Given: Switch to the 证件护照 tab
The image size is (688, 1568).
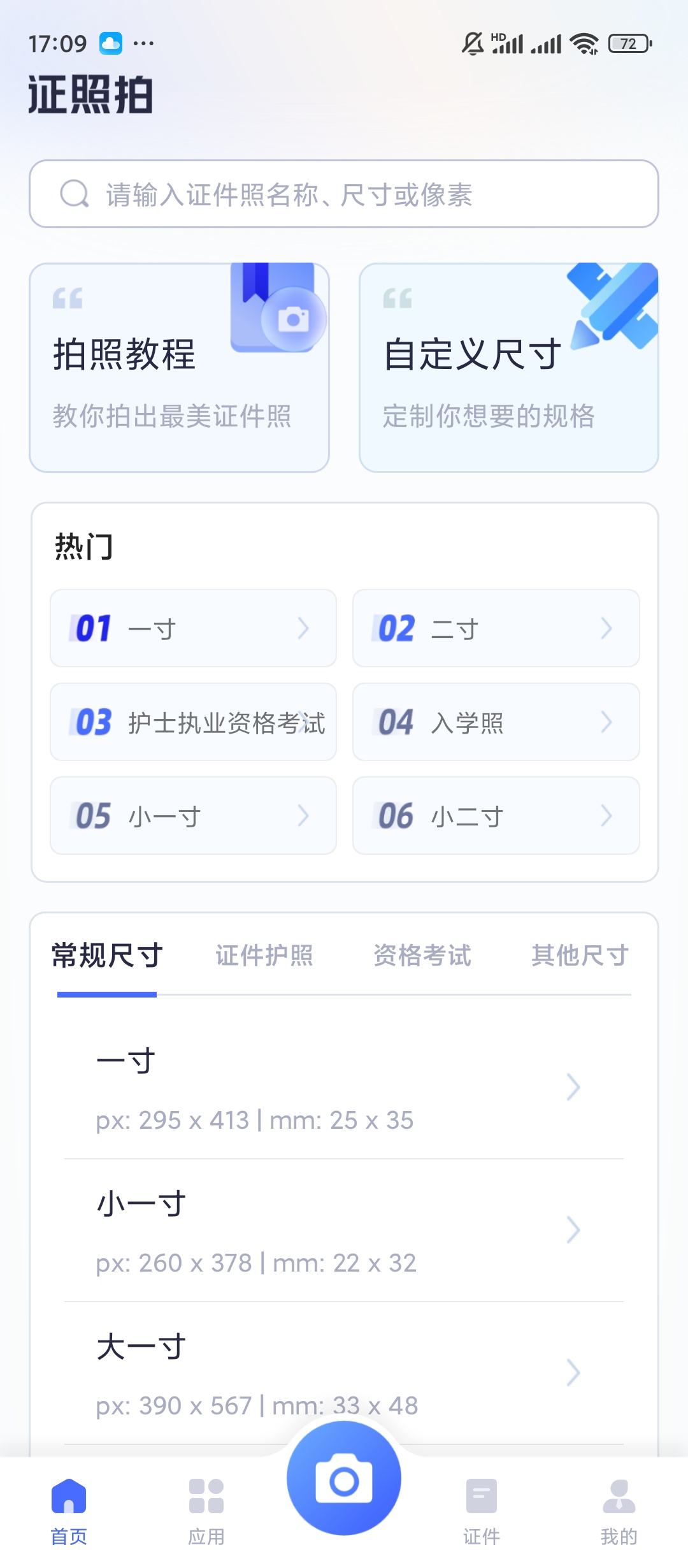Looking at the screenshot, I should tap(265, 954).
